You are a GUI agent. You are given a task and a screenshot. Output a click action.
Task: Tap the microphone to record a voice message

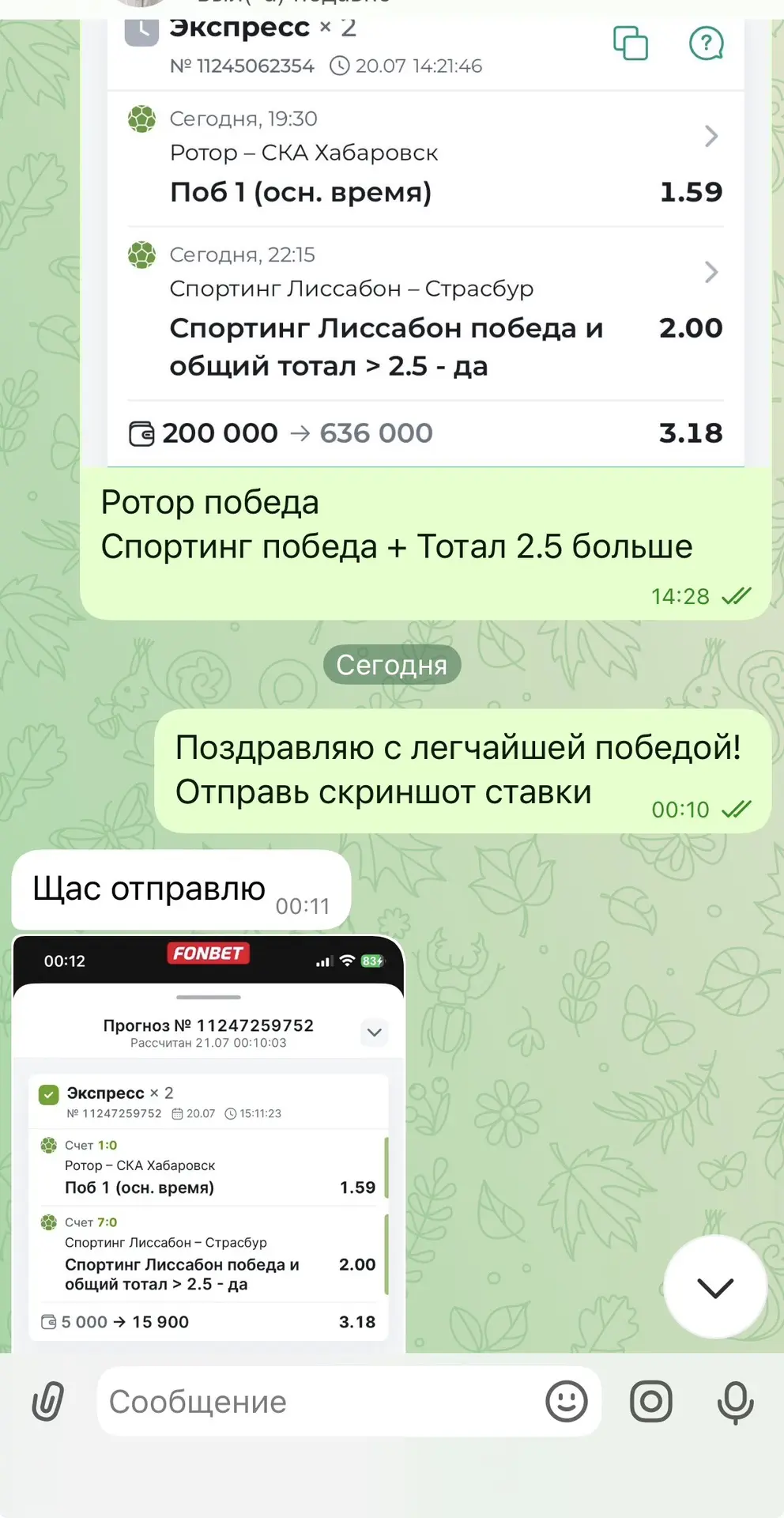pyautogui.click(x=736, y=1402)
